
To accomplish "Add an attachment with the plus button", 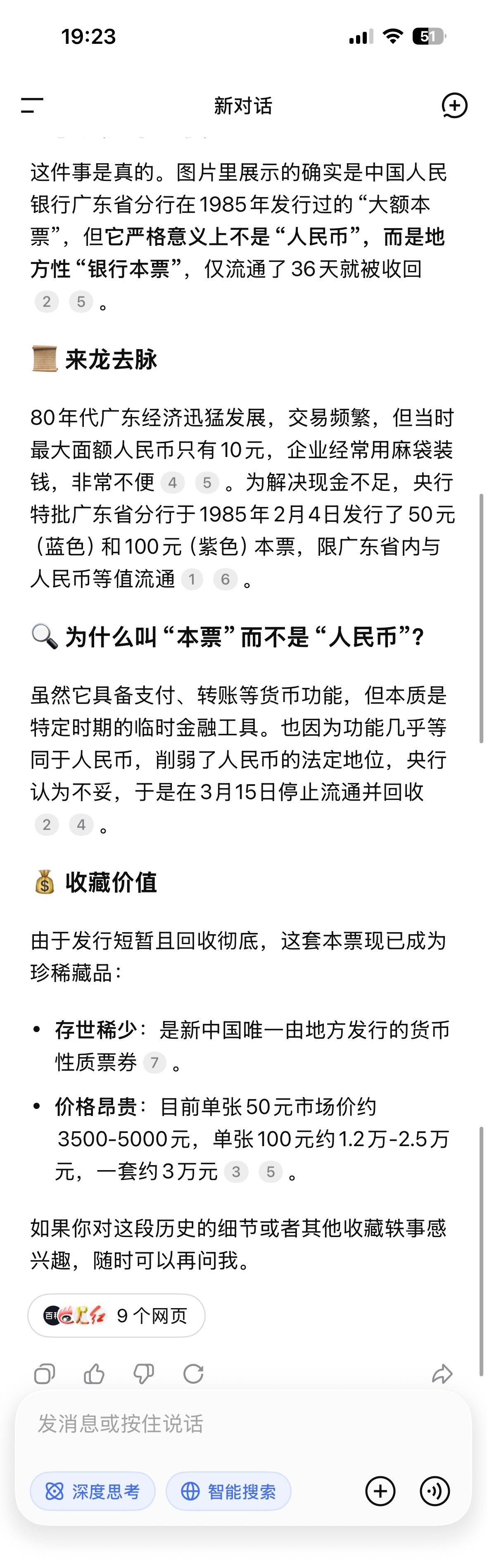I will tap(380, 1491).
